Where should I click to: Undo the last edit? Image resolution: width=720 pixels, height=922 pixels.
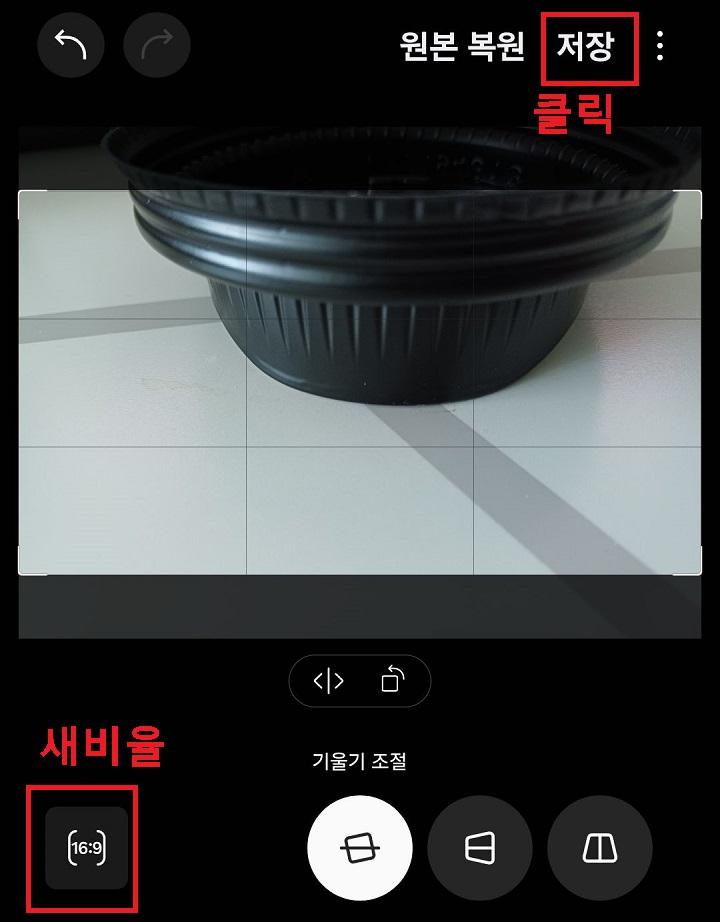click(70, 46)
